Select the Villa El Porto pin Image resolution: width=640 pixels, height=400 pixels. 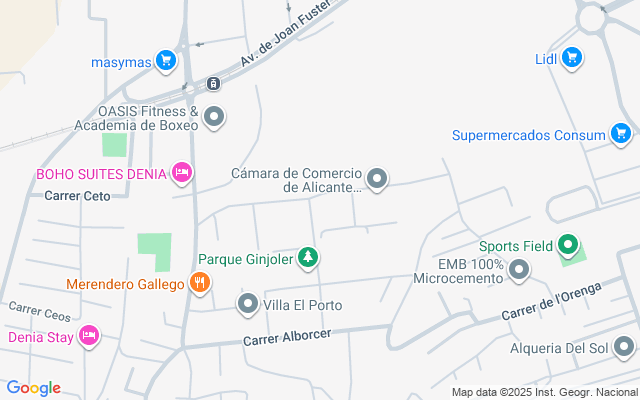pyautogui.click(x=247, y=304)
